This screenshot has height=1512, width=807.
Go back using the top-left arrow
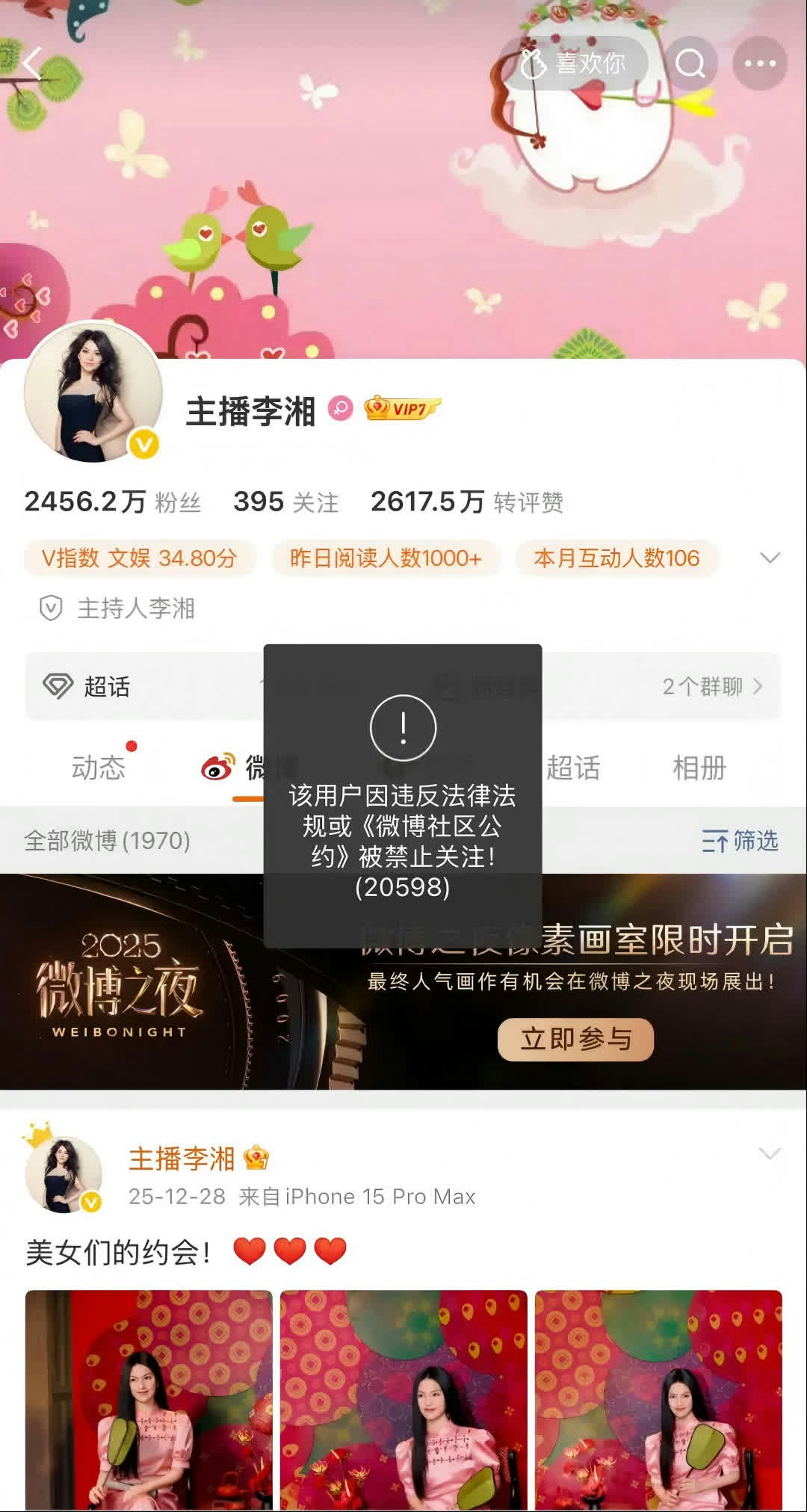[x=33, y=64]
